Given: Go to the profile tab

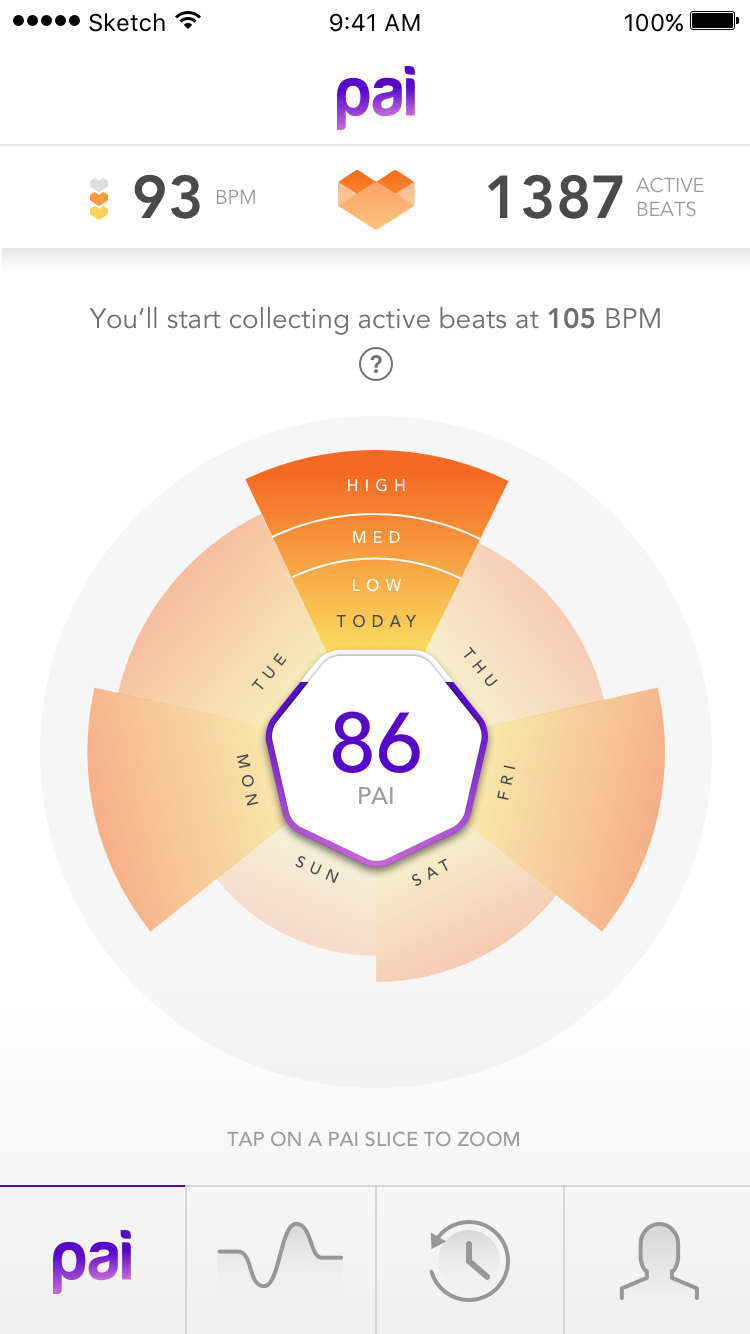Looking at the screenshot, I should (657, 1260).
